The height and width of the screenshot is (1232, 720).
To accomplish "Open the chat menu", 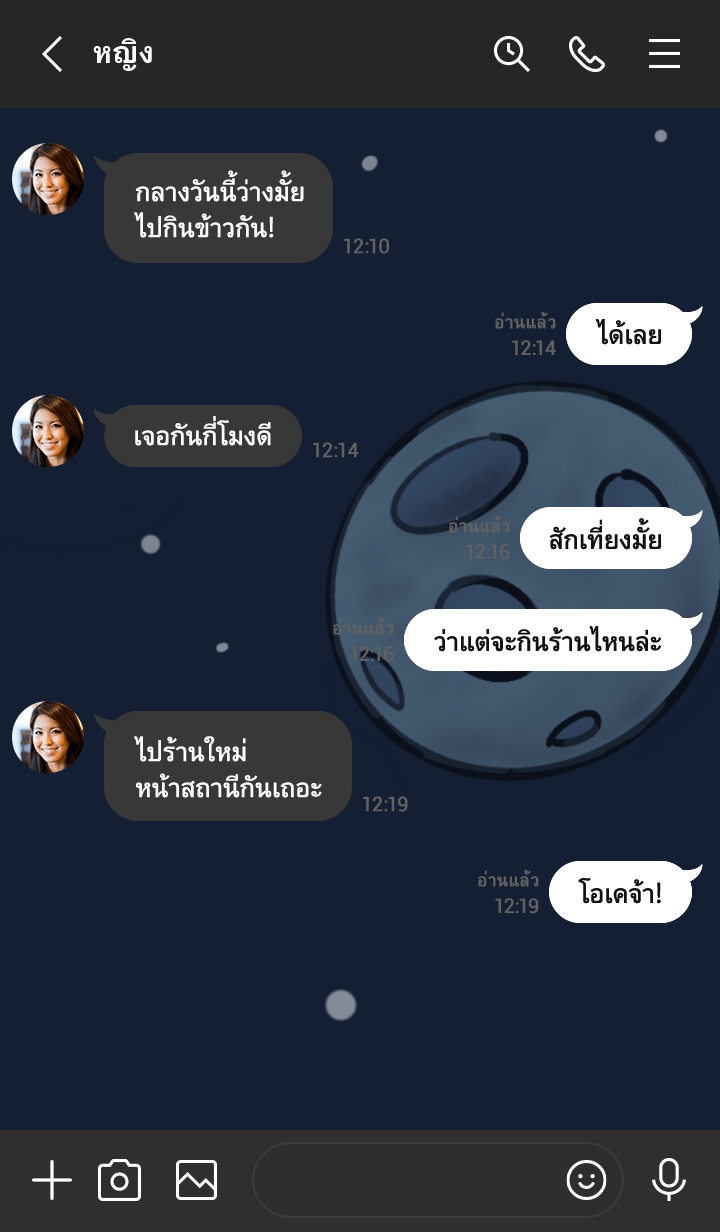I will 664,54.
